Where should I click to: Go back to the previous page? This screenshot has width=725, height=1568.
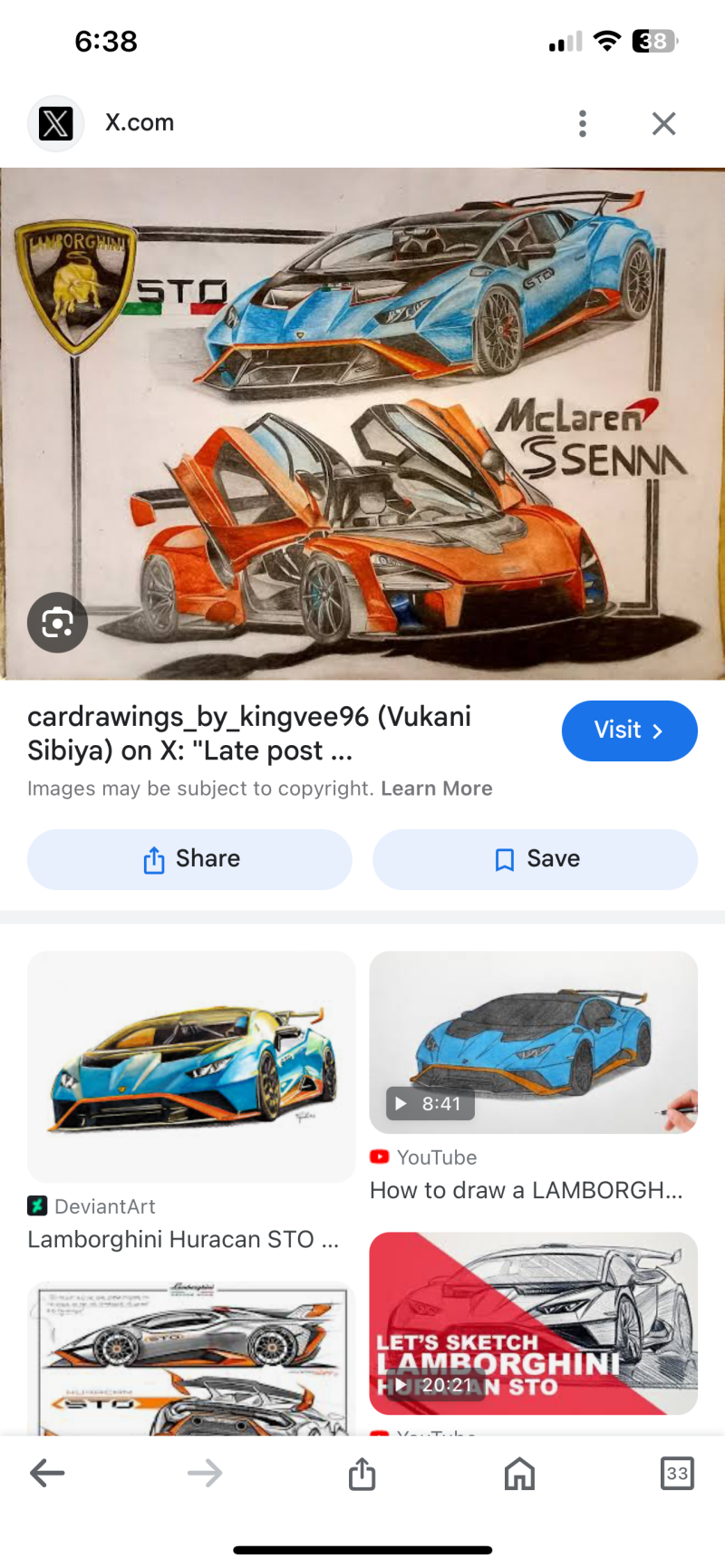click(x=47, y=1473)
